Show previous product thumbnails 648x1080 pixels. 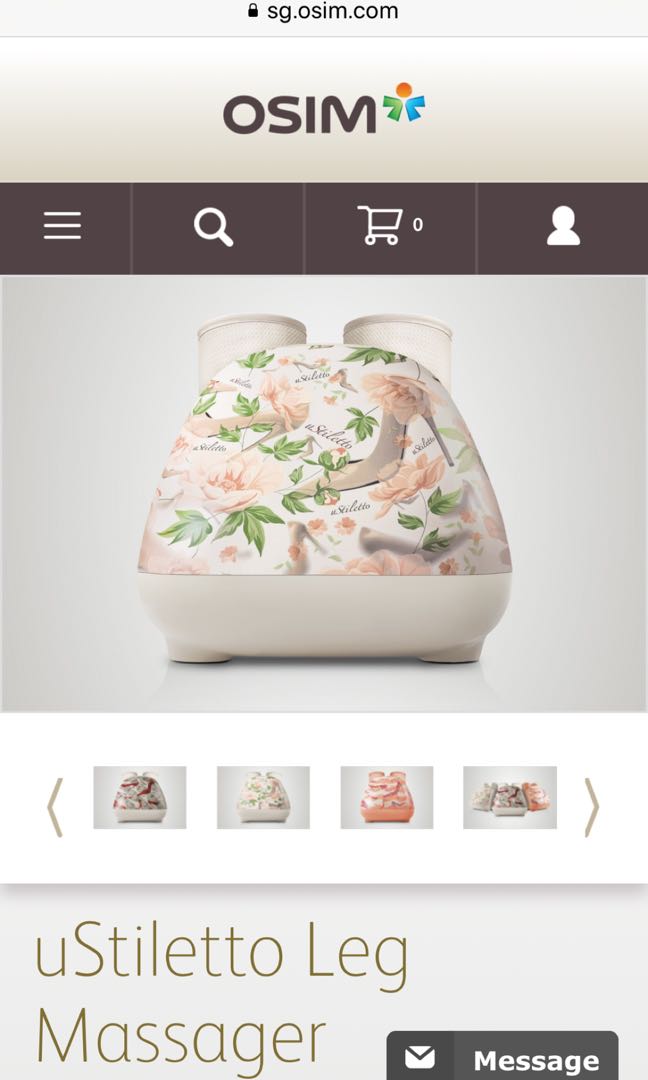(x=55, y=806)
